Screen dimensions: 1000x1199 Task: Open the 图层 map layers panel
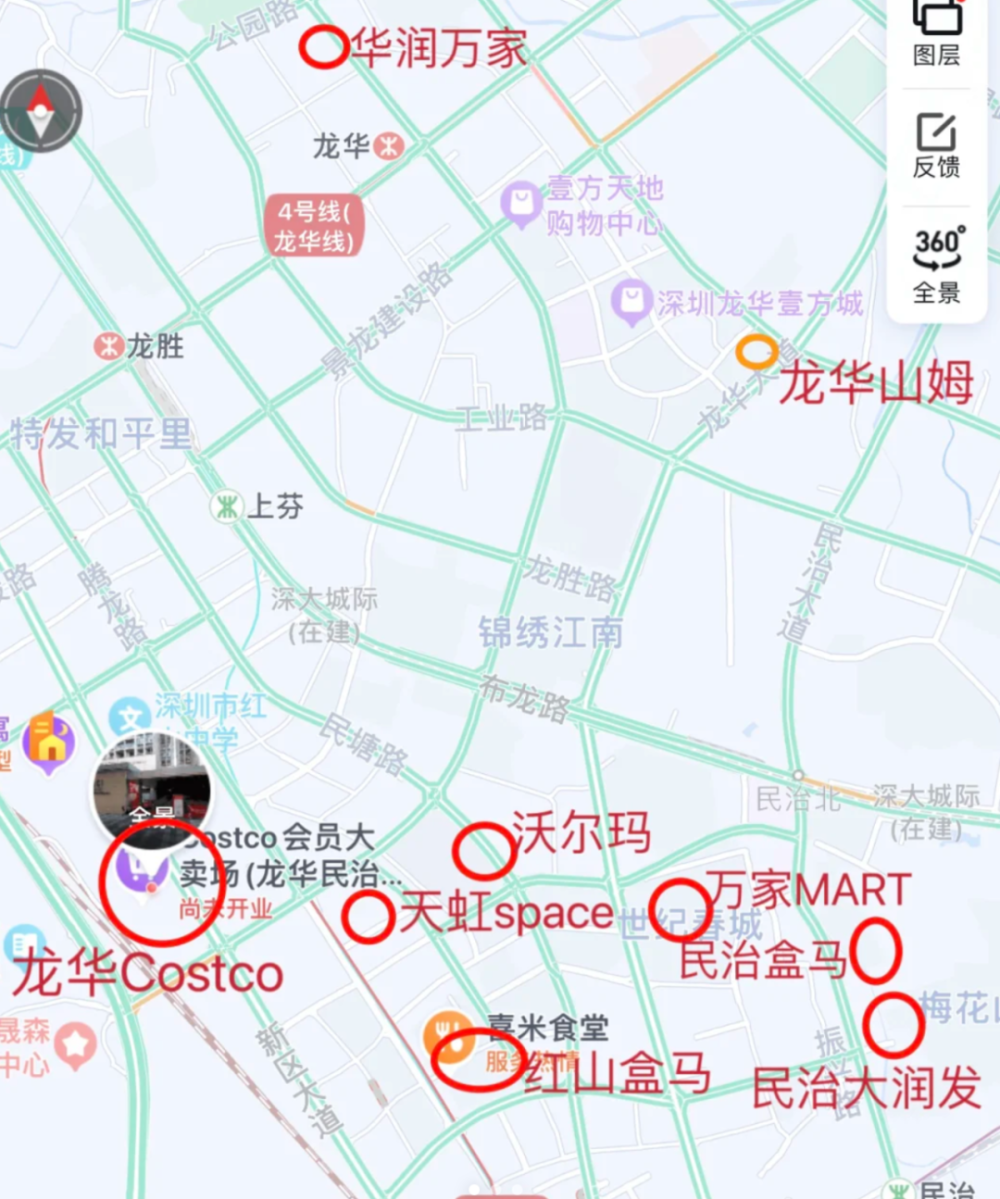pos(935,35)
